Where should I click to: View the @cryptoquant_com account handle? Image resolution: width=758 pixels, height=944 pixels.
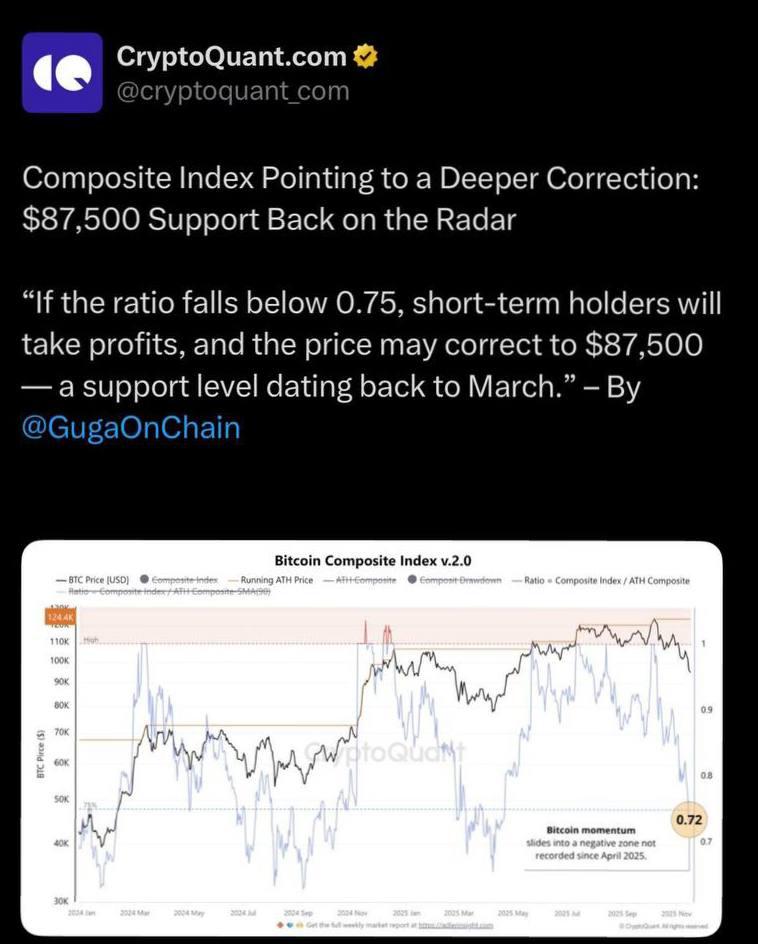pyautogui.click(x=233, y=91)
